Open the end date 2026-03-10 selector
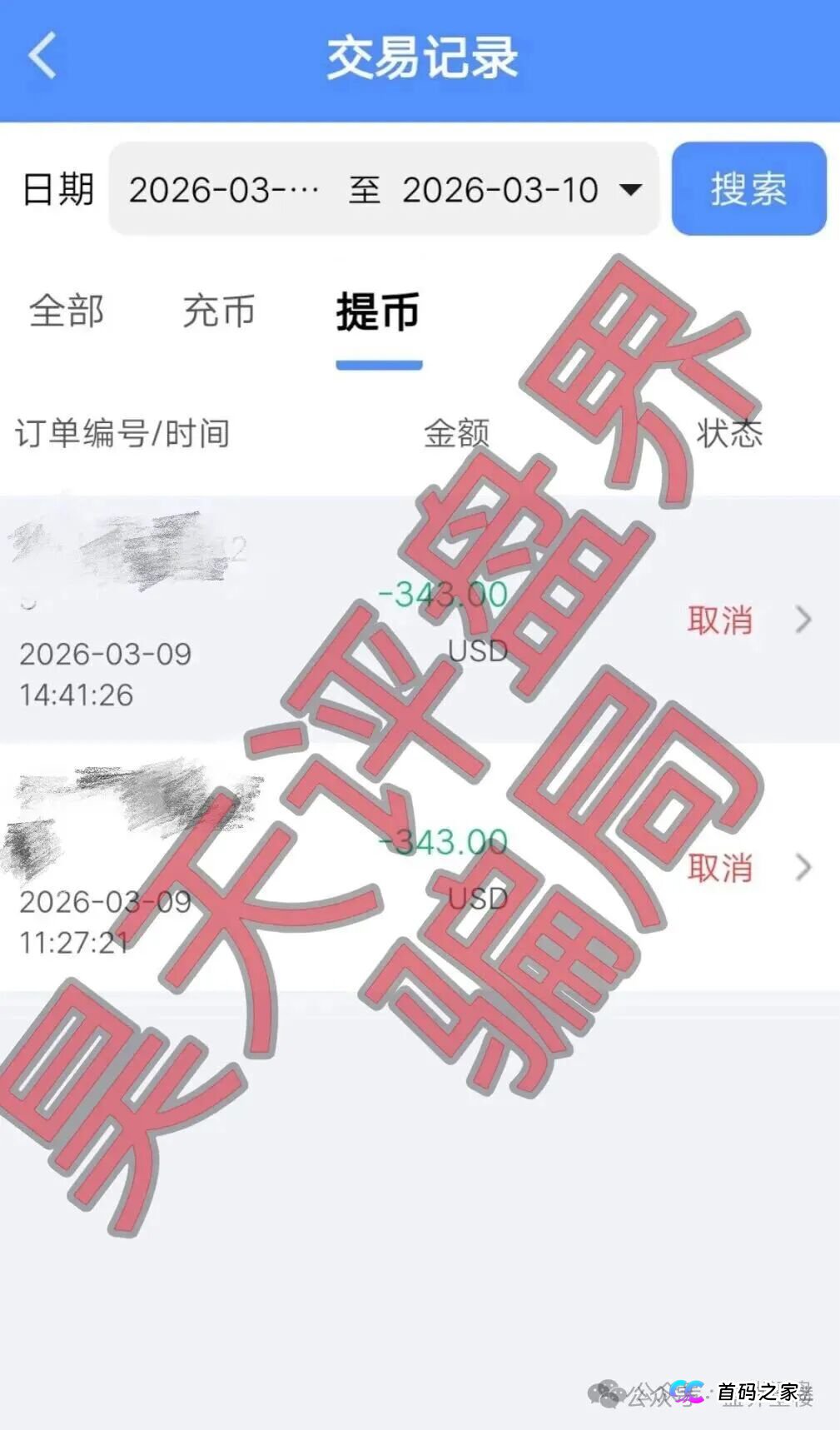Viewport: 840px width, 1430px height. [x=498, y=190]
